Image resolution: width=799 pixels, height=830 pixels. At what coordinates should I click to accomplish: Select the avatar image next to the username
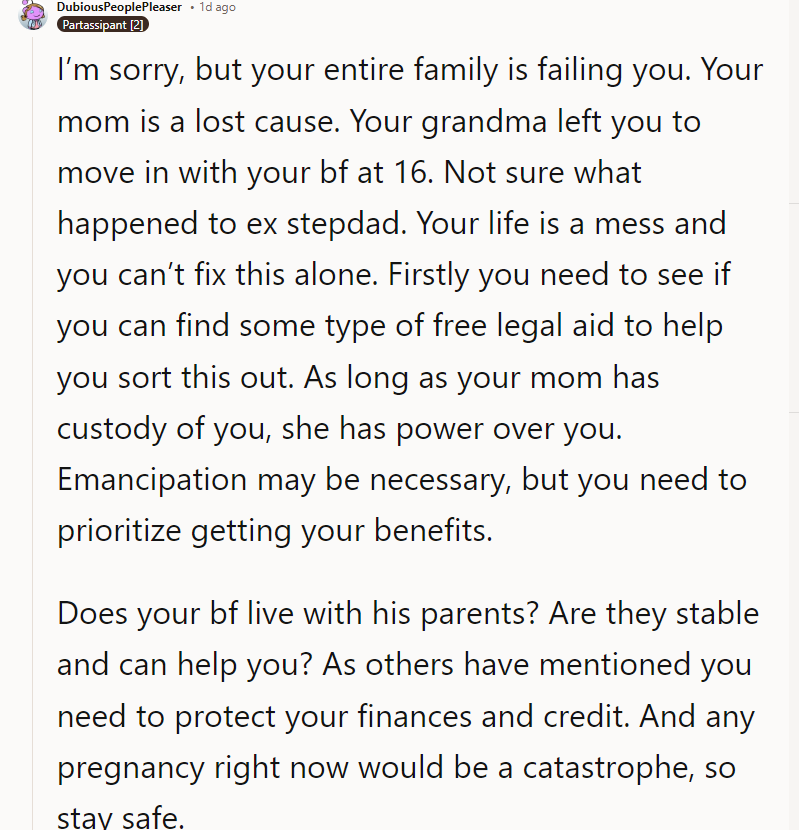(x=33, y=16)
